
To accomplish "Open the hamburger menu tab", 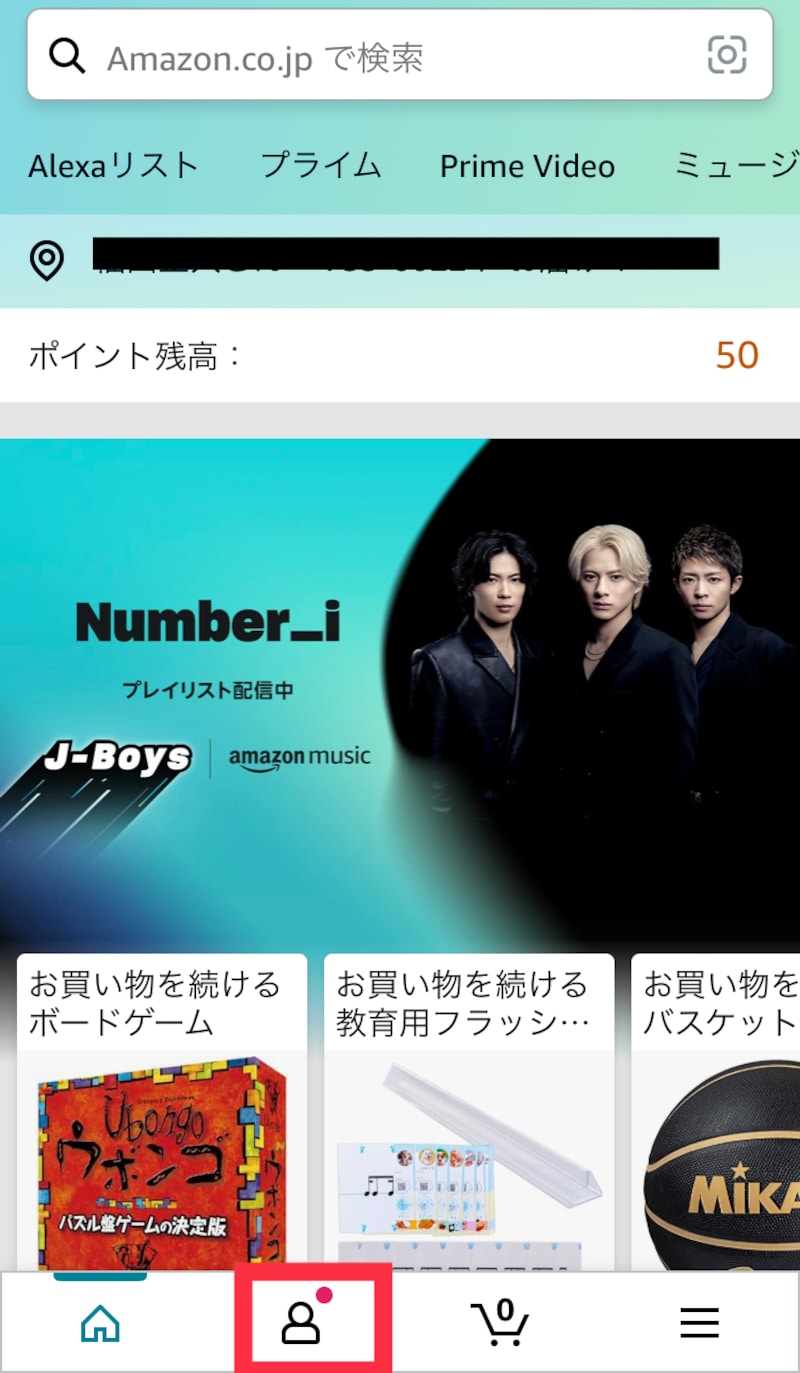I will tap(700, 1324).
